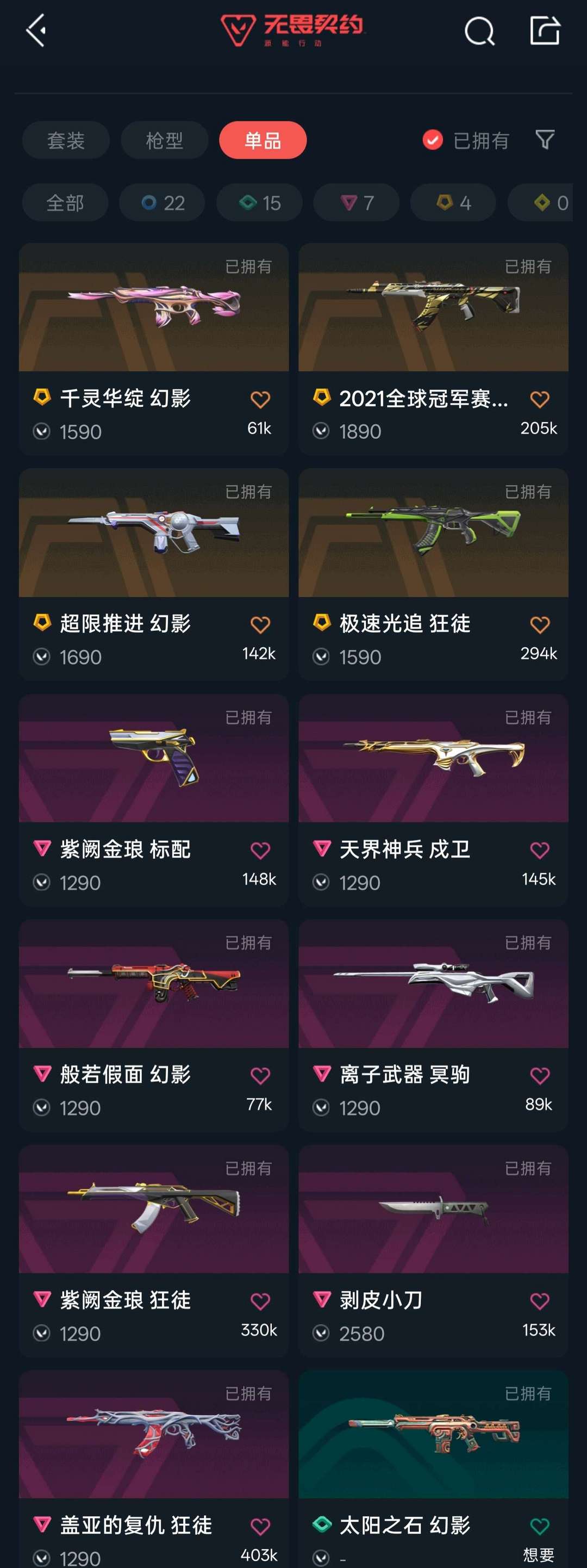Open the funnel filter icon

(x=545, y=140)
